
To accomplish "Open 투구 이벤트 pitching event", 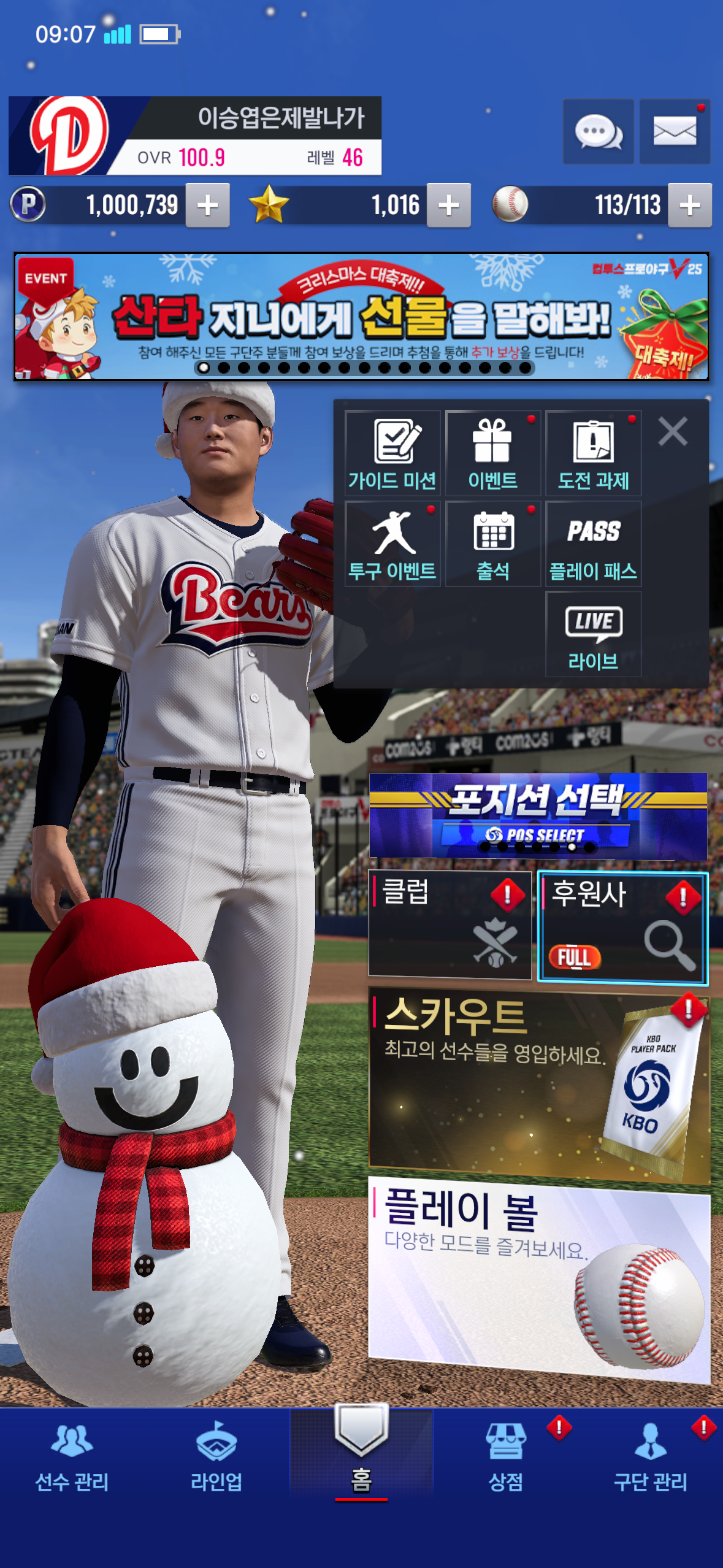I will coord(392,544).
